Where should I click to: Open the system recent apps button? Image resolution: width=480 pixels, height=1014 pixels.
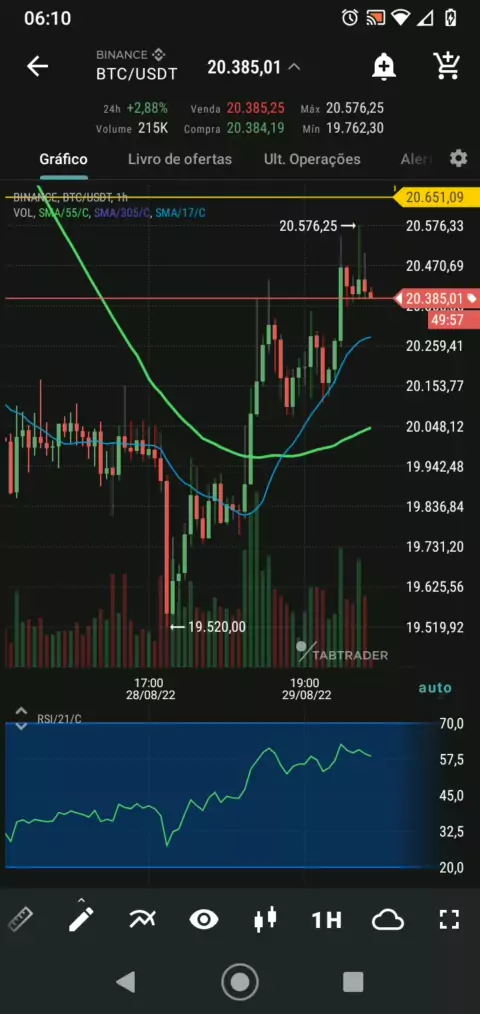click(x=353, y=982)
